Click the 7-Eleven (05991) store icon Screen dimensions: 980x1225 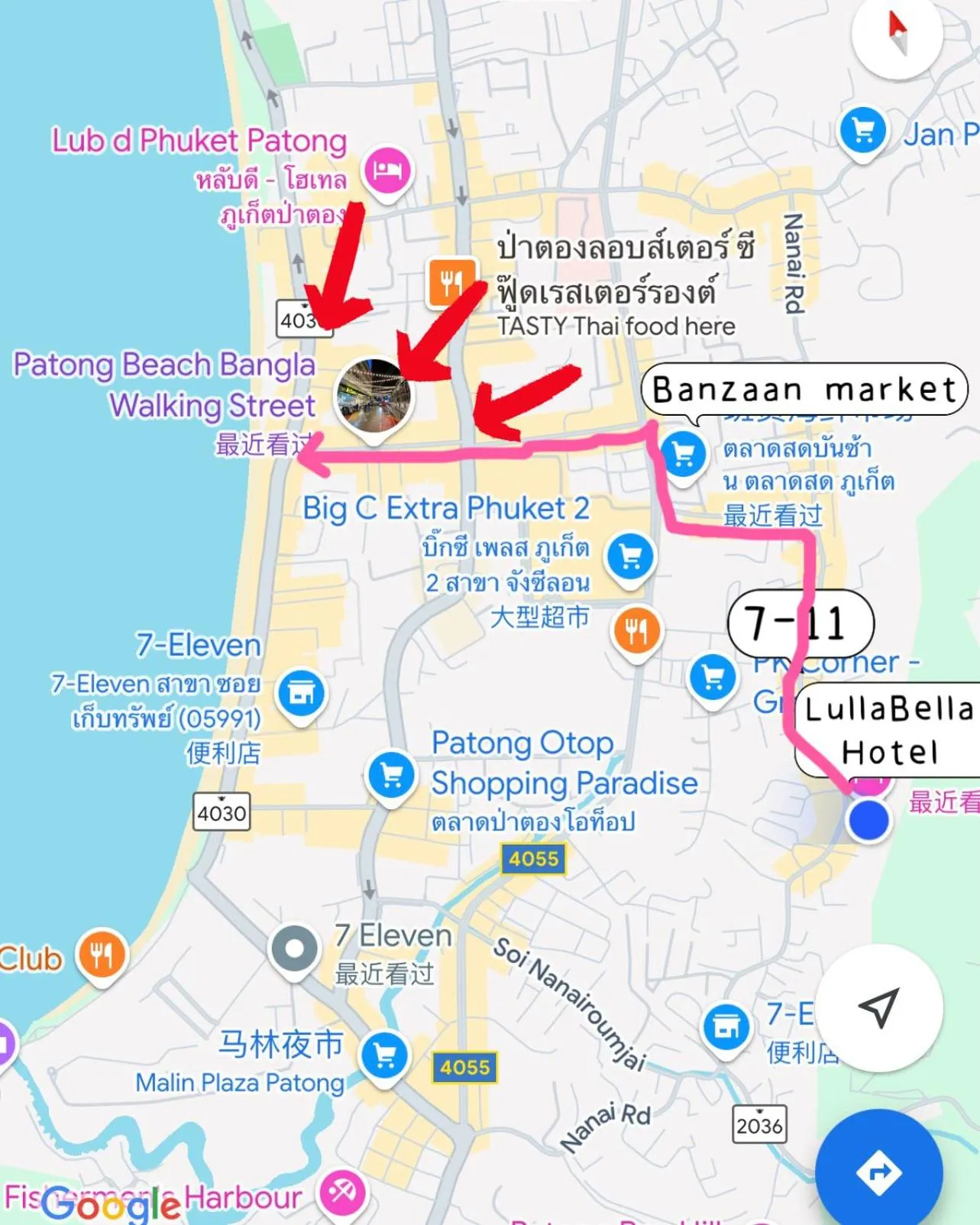point(301,692)
